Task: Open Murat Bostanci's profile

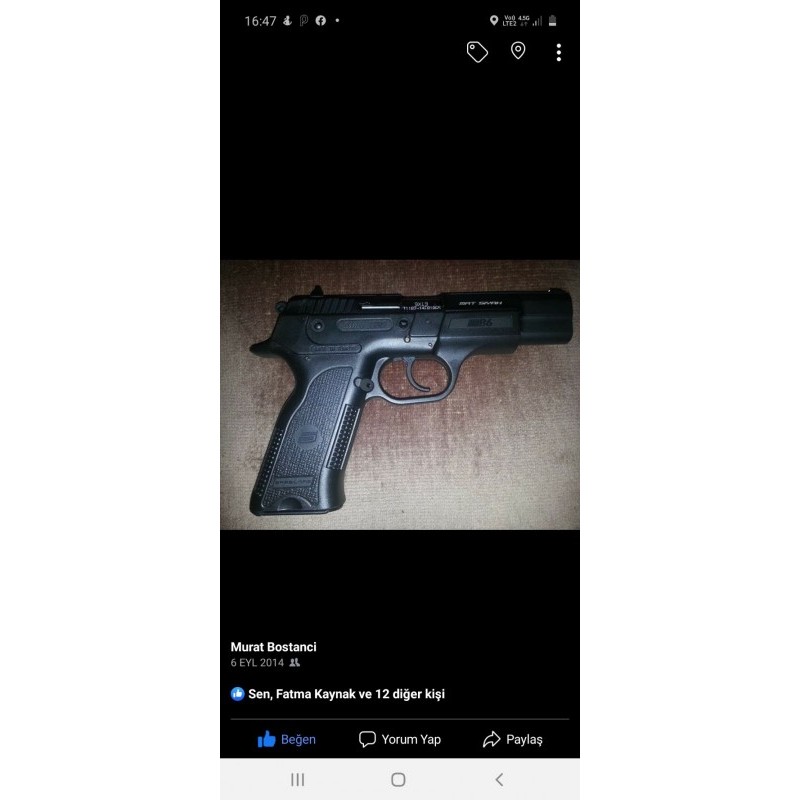Action: 273,647
